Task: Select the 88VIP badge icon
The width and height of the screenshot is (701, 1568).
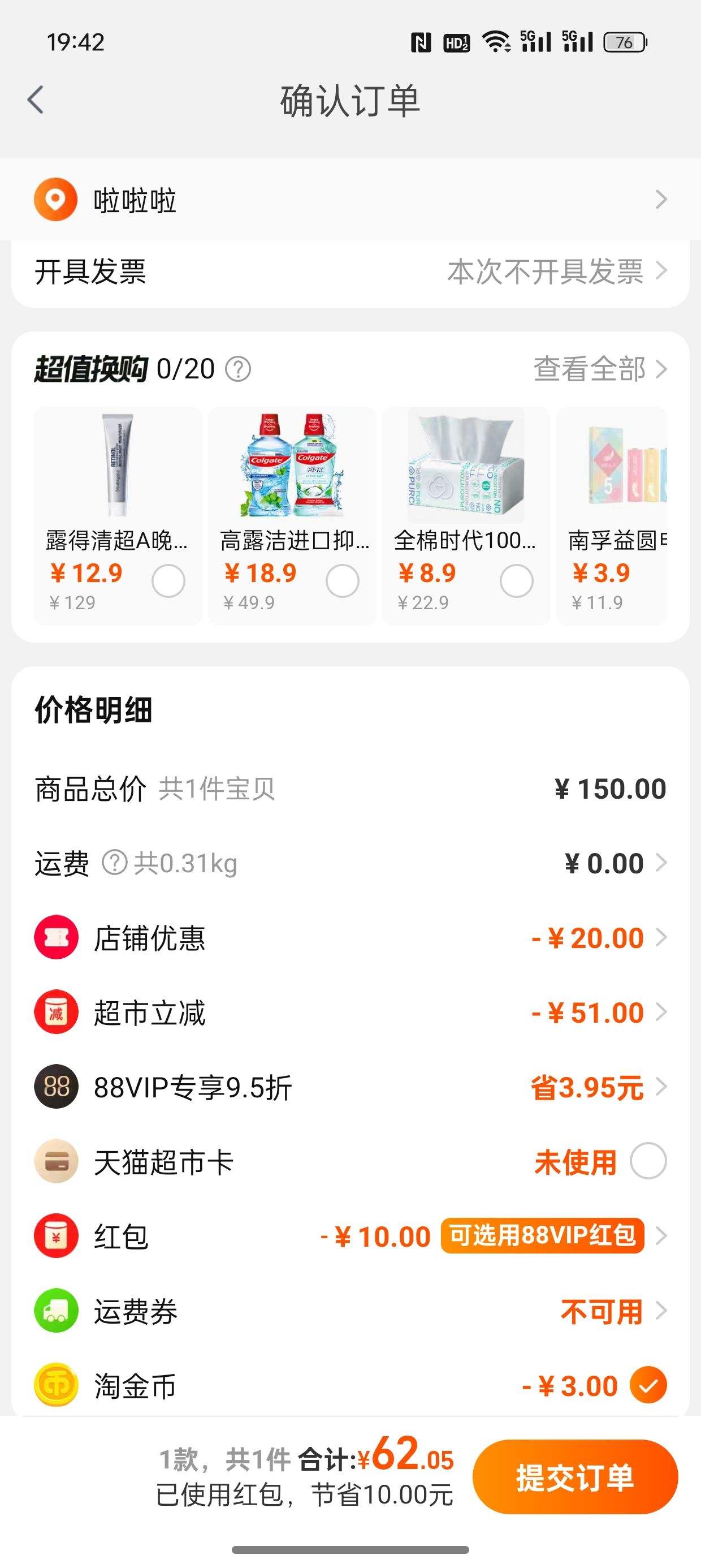Action: click(x=55, y=1087)
